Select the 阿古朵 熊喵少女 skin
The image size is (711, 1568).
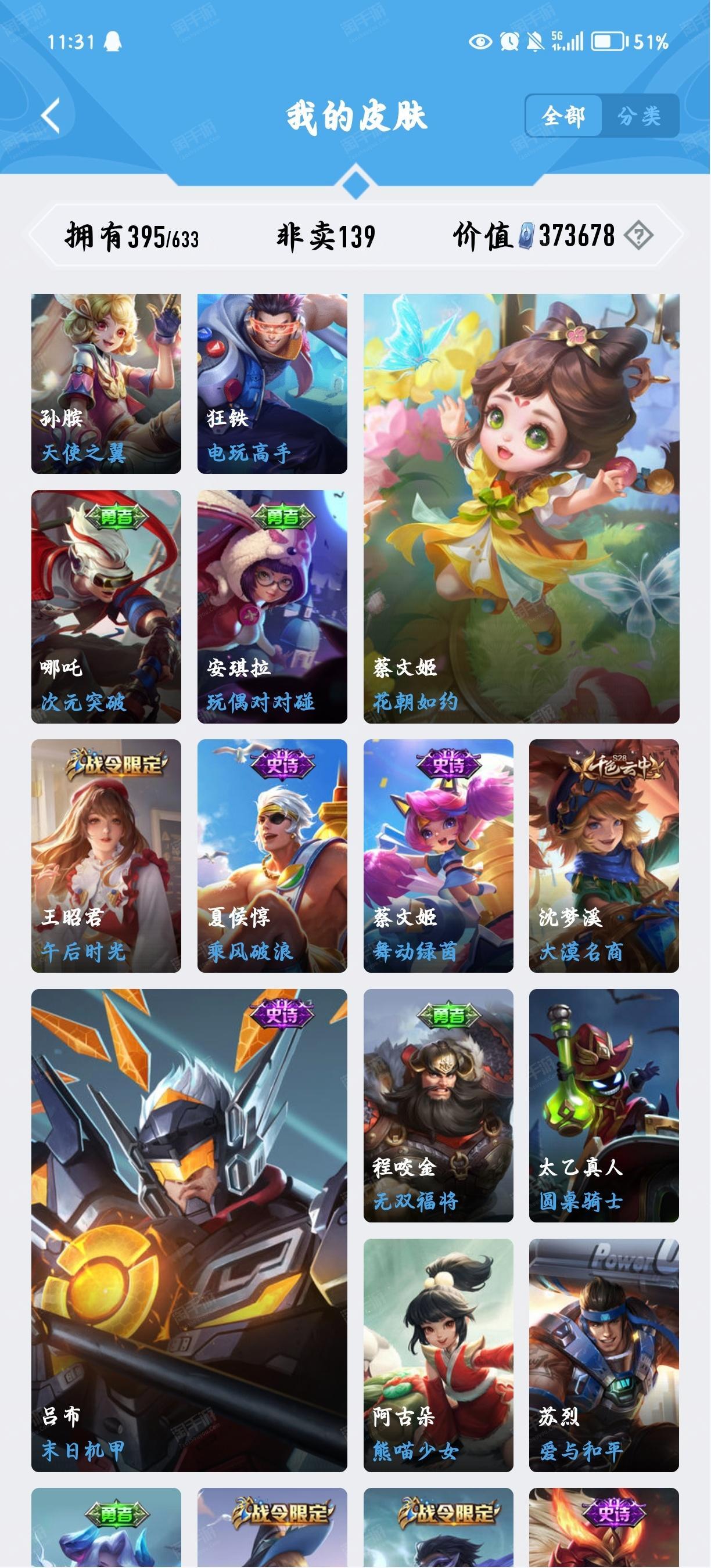point(439,1354)
